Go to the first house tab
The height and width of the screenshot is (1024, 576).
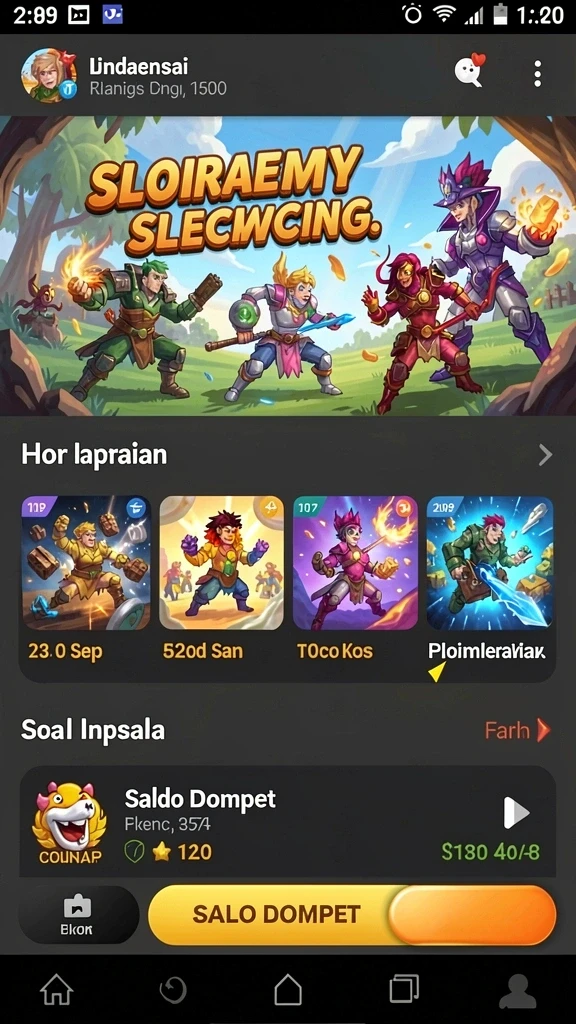point(57,989)
